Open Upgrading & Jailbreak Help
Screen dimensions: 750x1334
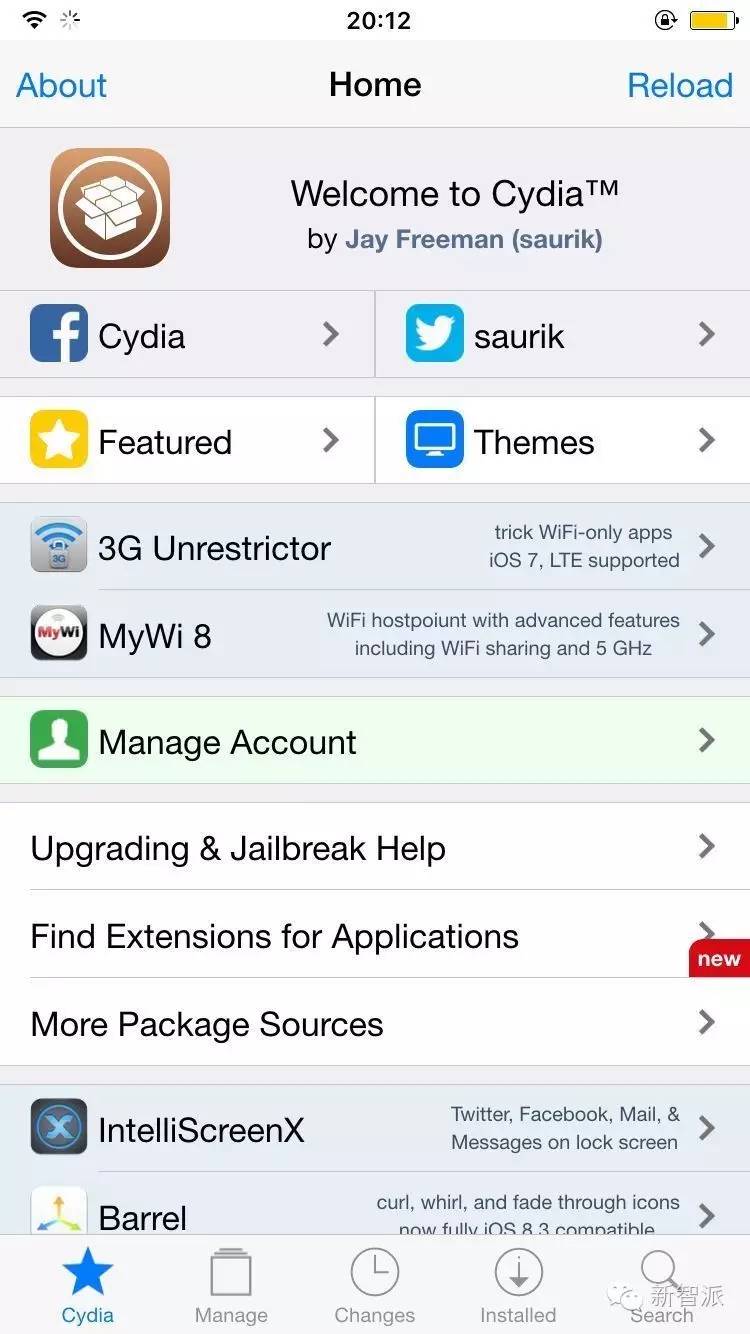click(x=375, y=848)
